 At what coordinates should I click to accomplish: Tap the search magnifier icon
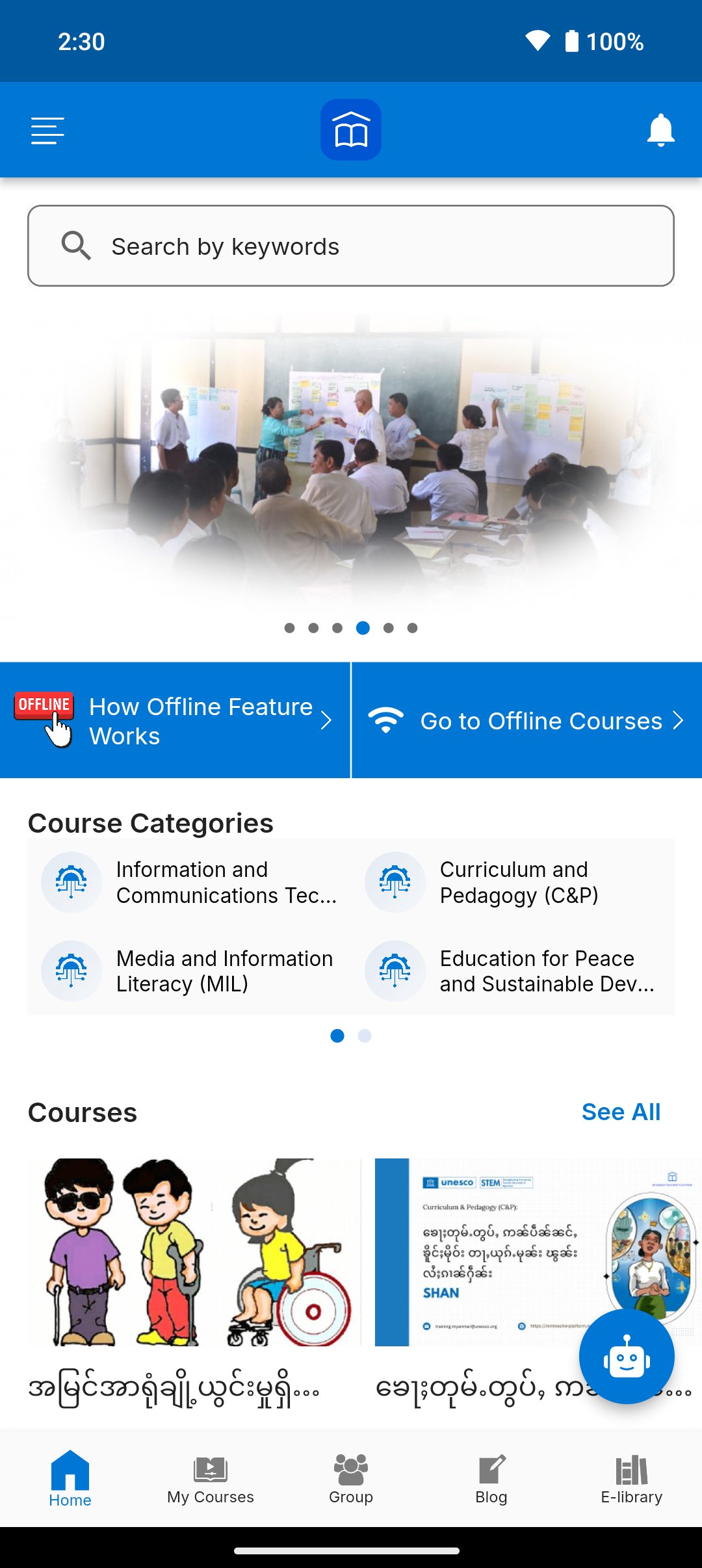tap(77, 246)
